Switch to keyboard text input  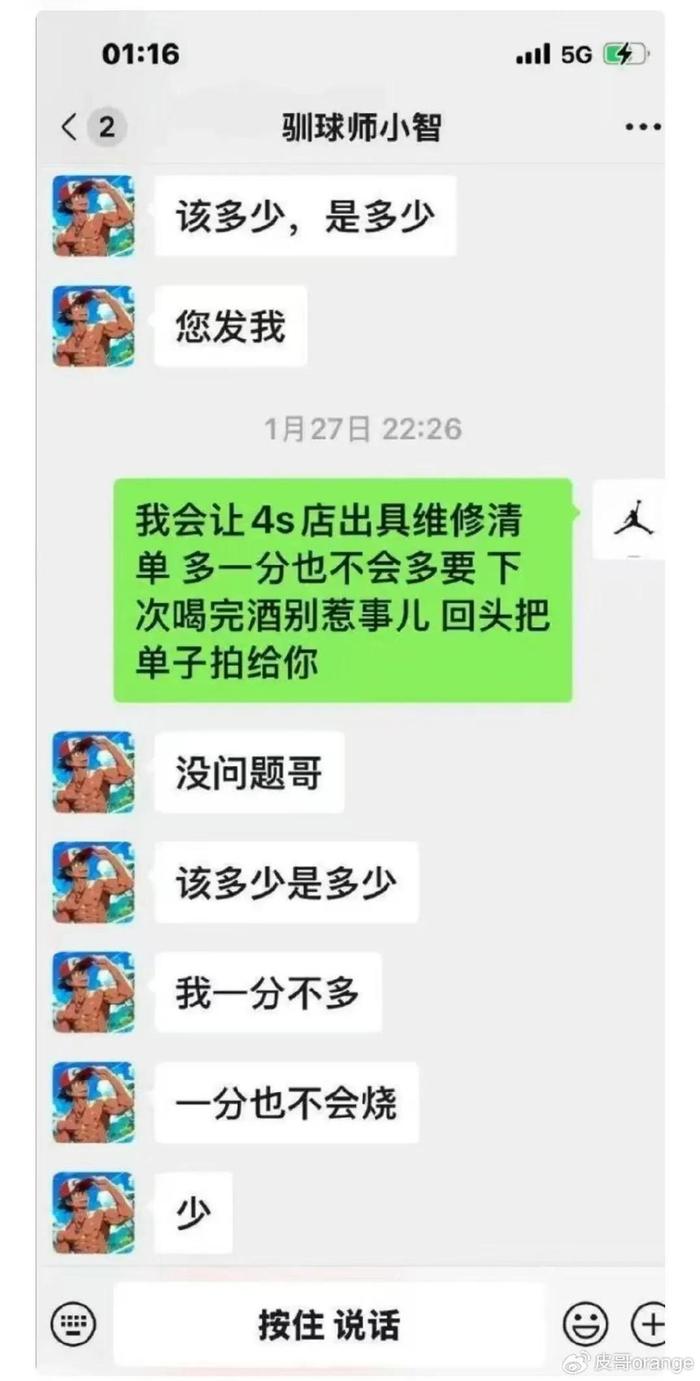pos(73,1325)
